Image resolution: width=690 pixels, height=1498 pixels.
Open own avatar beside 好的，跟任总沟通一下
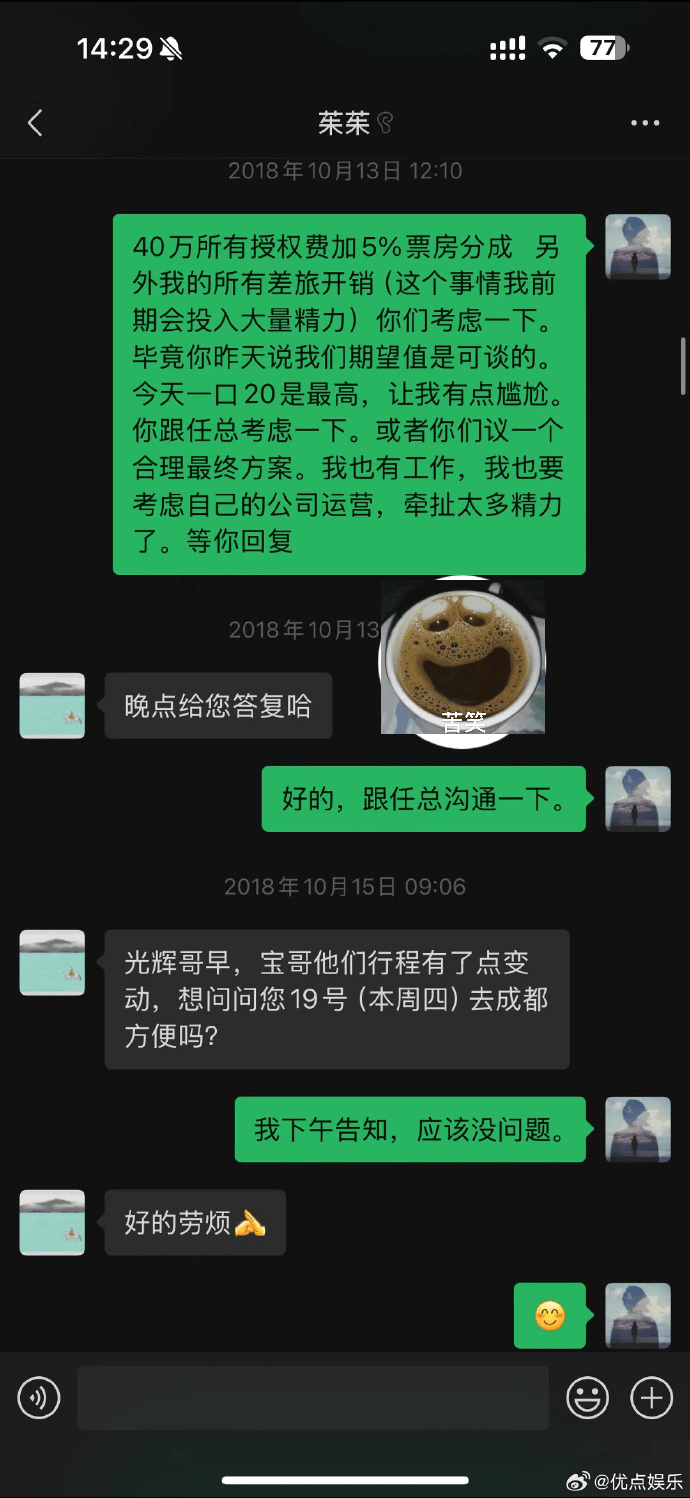click(x=638, y=799)
